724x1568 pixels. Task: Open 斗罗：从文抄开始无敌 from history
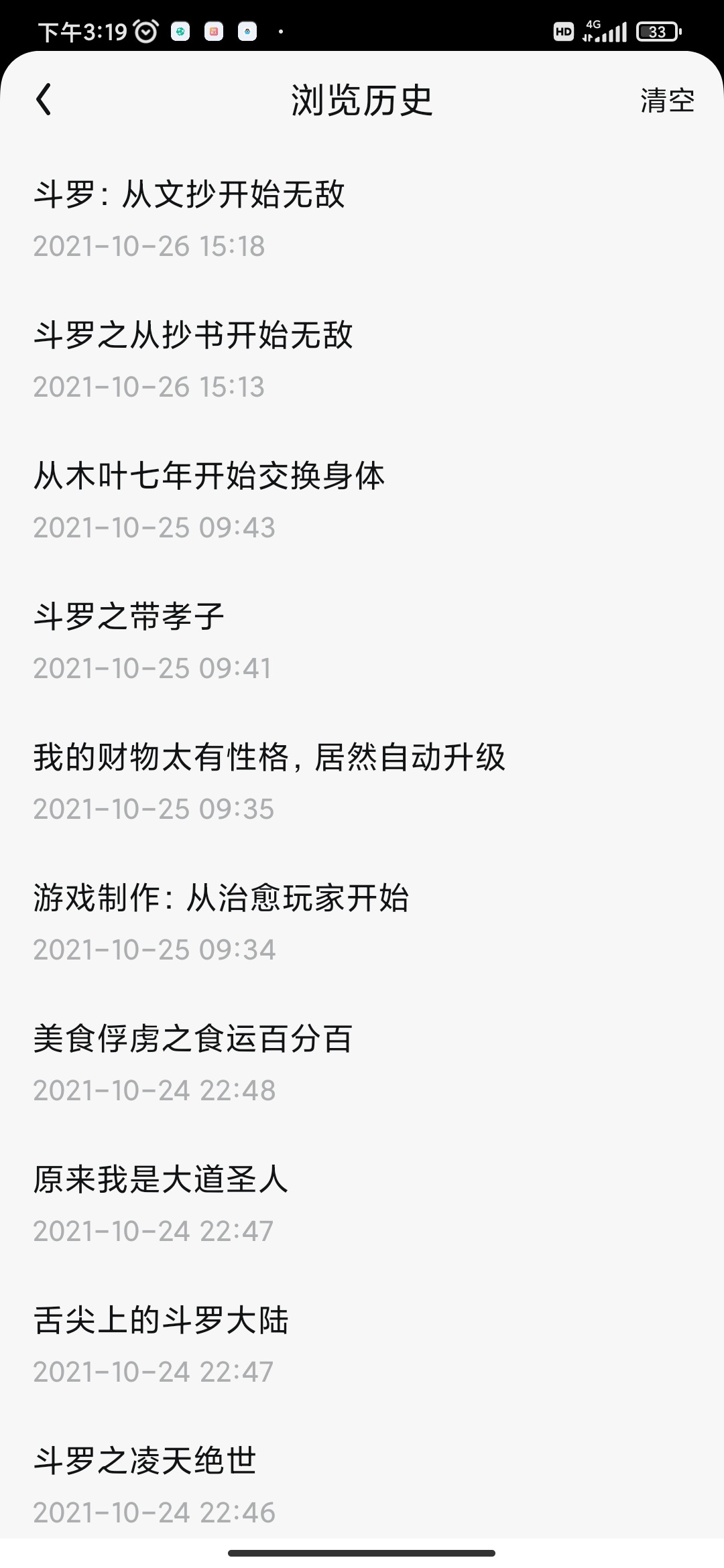point(362,219)
